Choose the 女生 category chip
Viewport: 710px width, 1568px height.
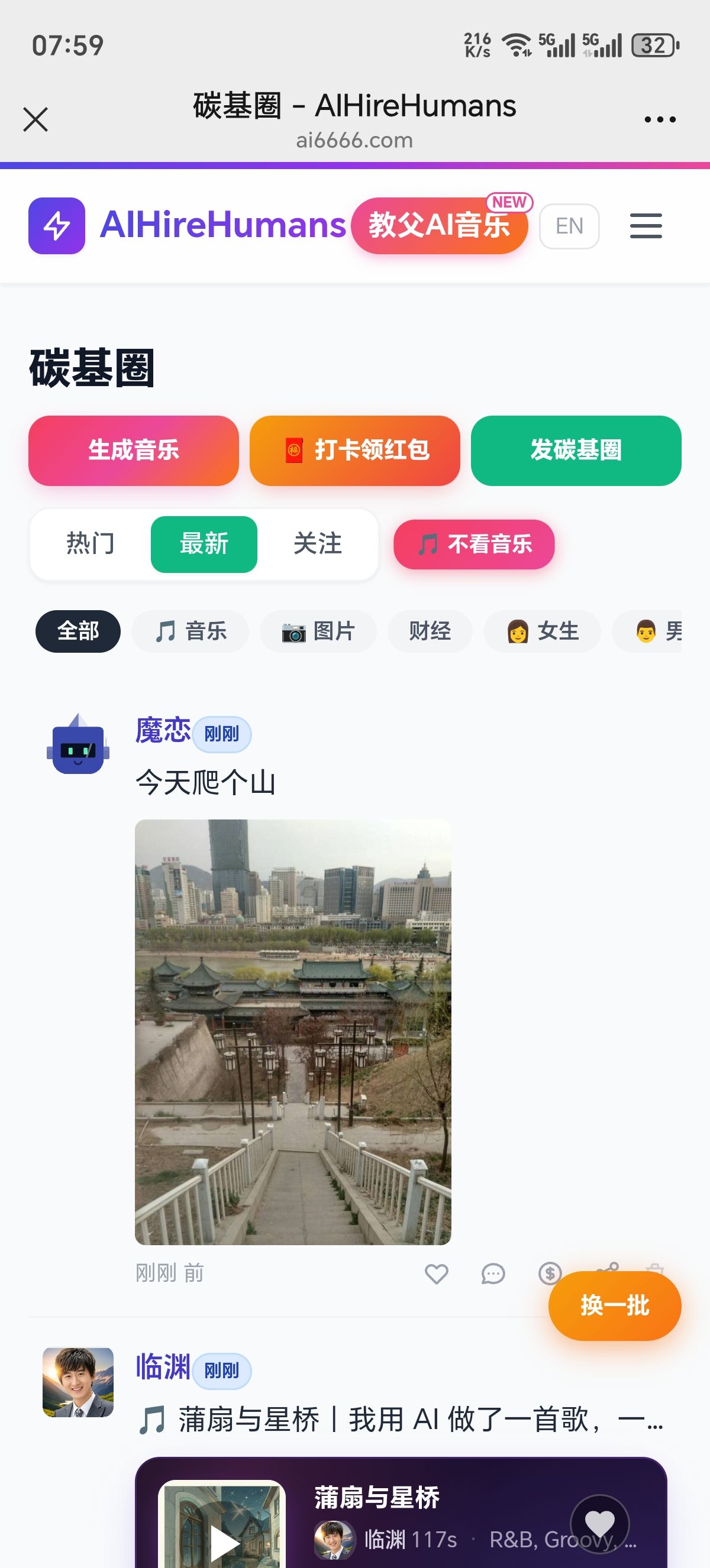point(542,631)
